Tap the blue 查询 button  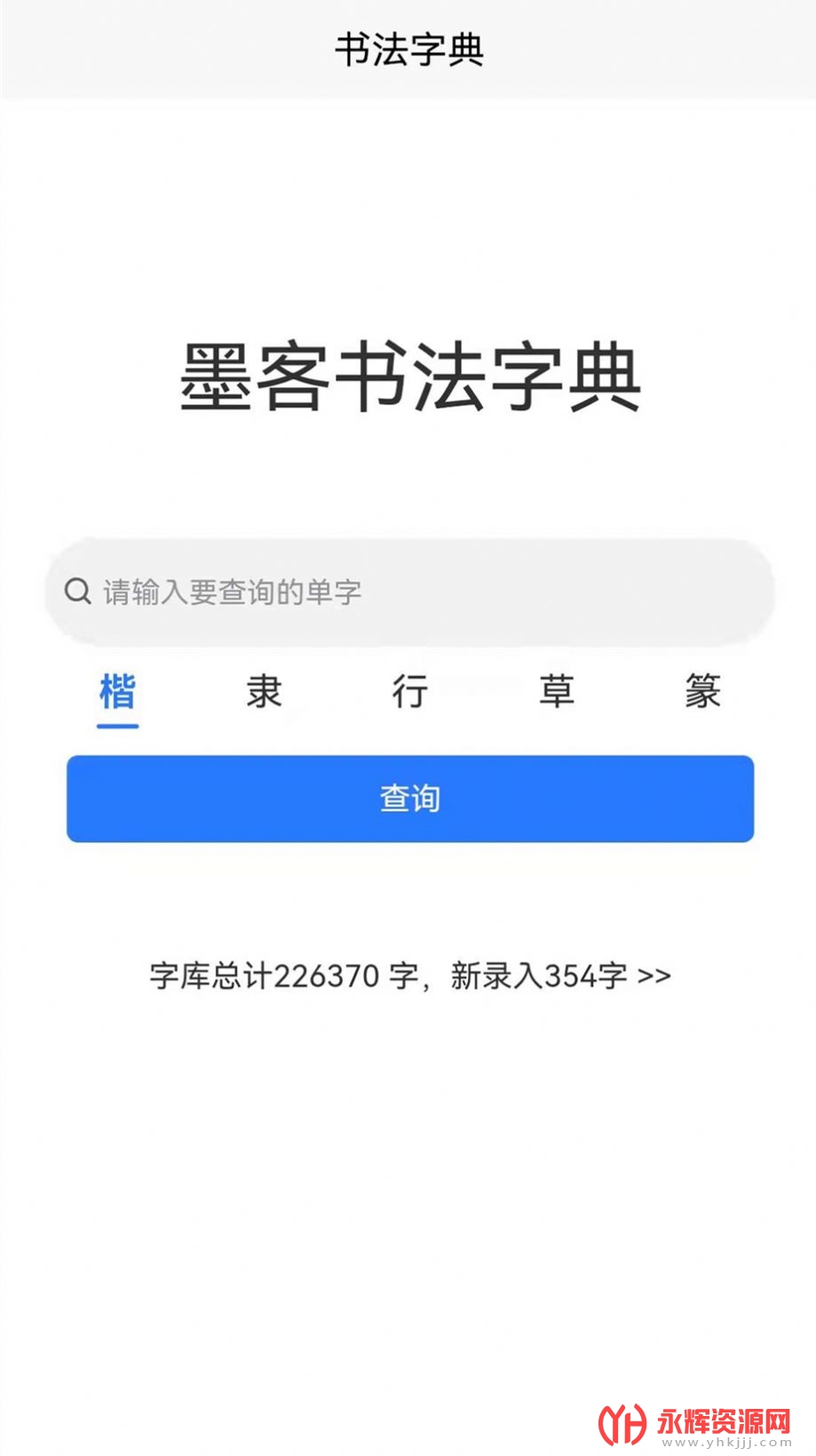click(410, 799)
